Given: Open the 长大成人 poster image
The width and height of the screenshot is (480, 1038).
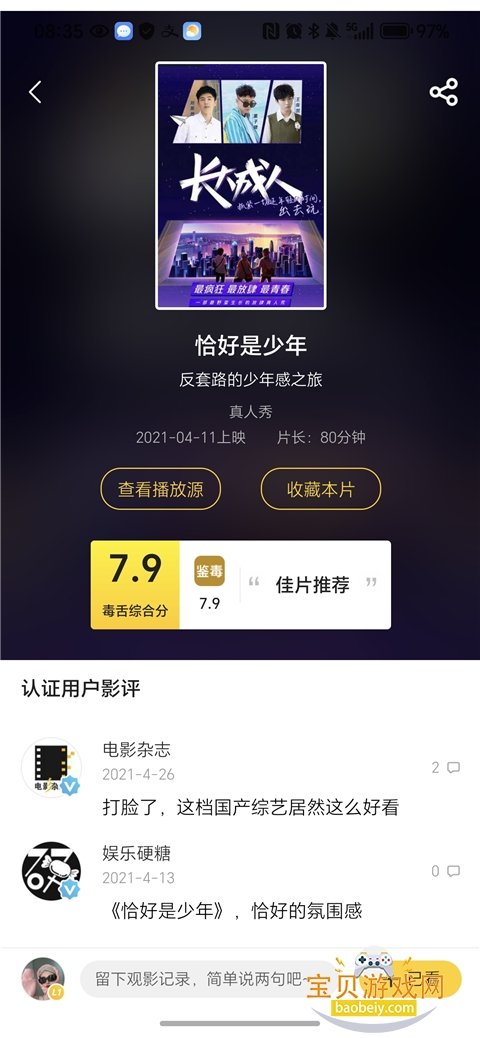Looking at the screenshot, I should [241, 185].
